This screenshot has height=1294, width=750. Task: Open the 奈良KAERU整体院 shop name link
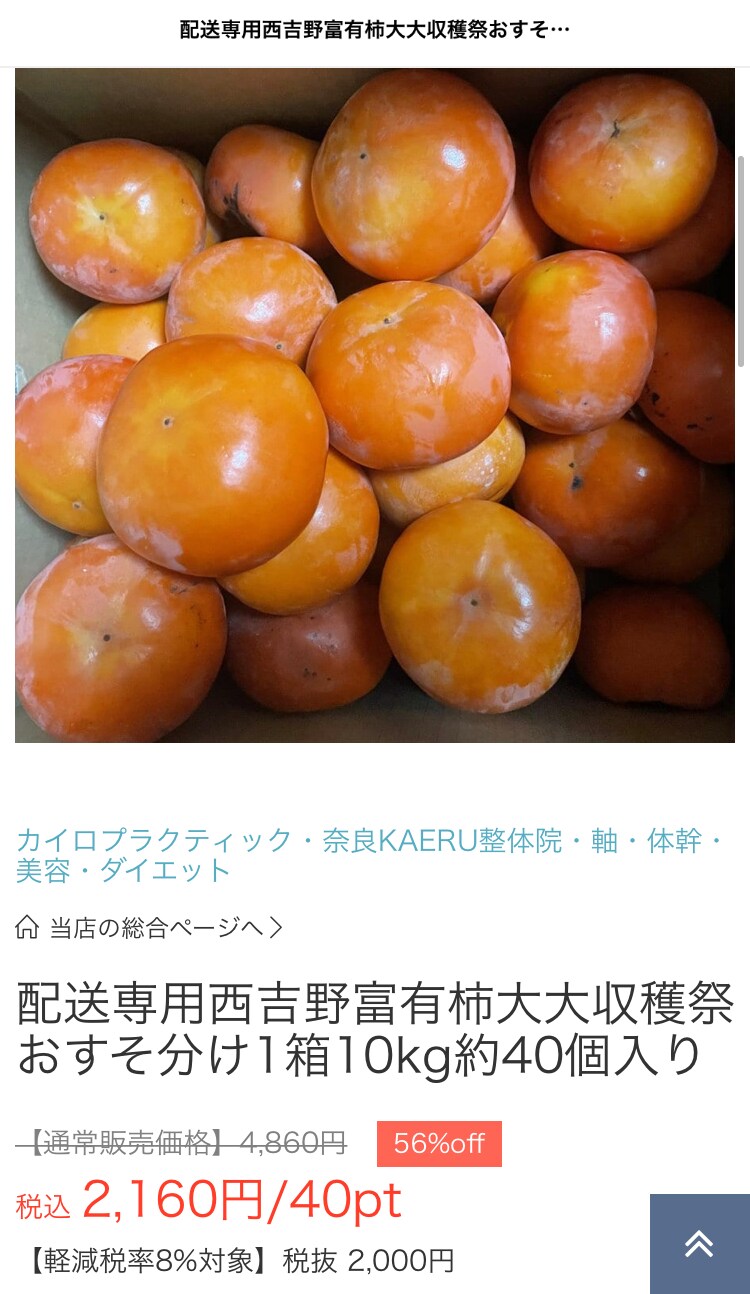click(370, 854)
